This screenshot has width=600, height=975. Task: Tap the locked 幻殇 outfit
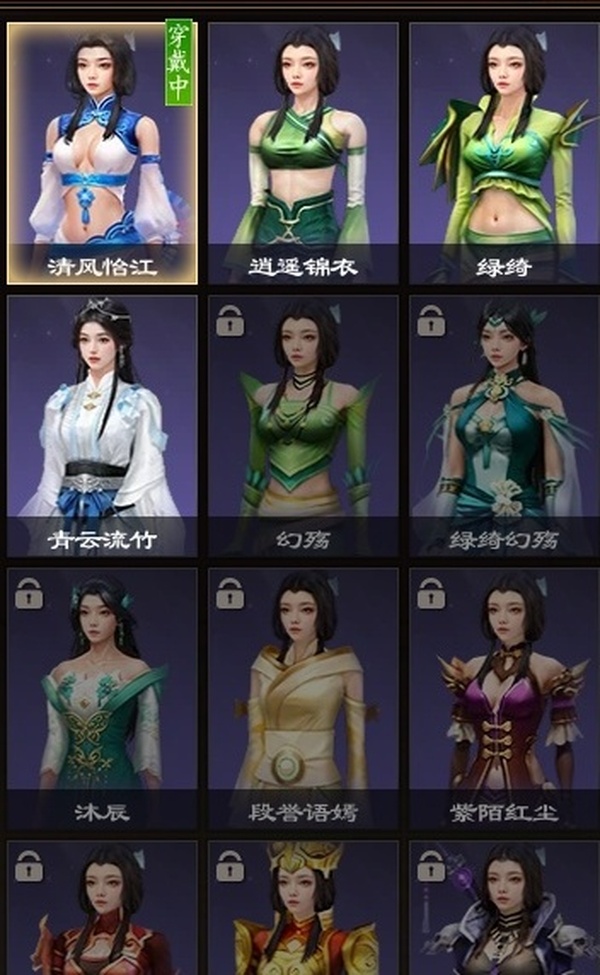point(303,425)
